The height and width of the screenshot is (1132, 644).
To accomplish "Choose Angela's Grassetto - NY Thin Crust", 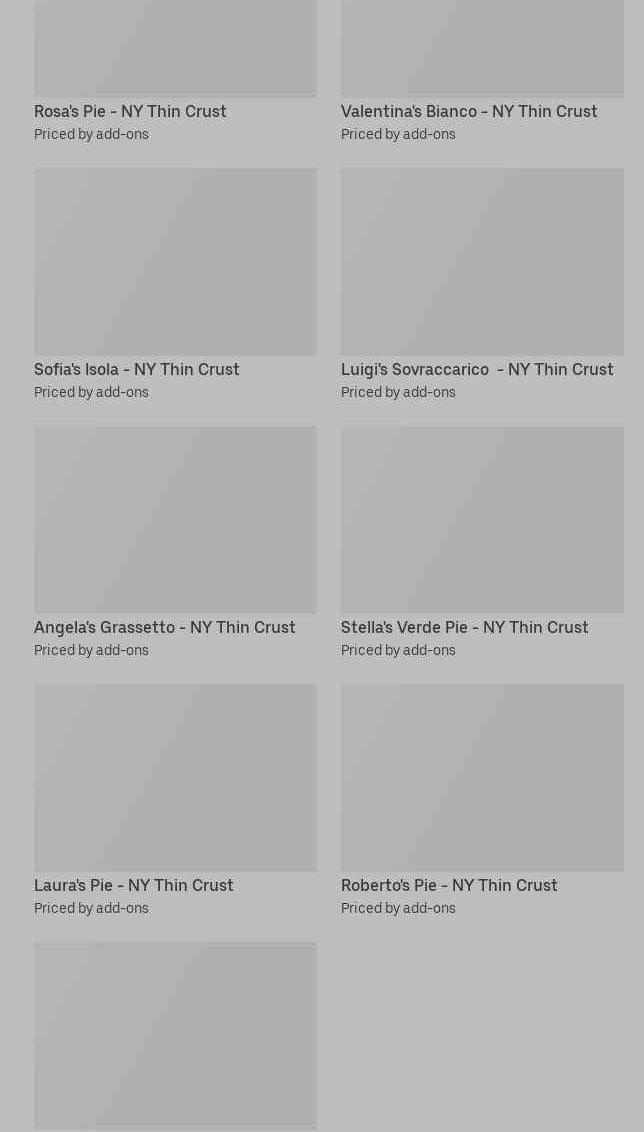I will [165, 627].
